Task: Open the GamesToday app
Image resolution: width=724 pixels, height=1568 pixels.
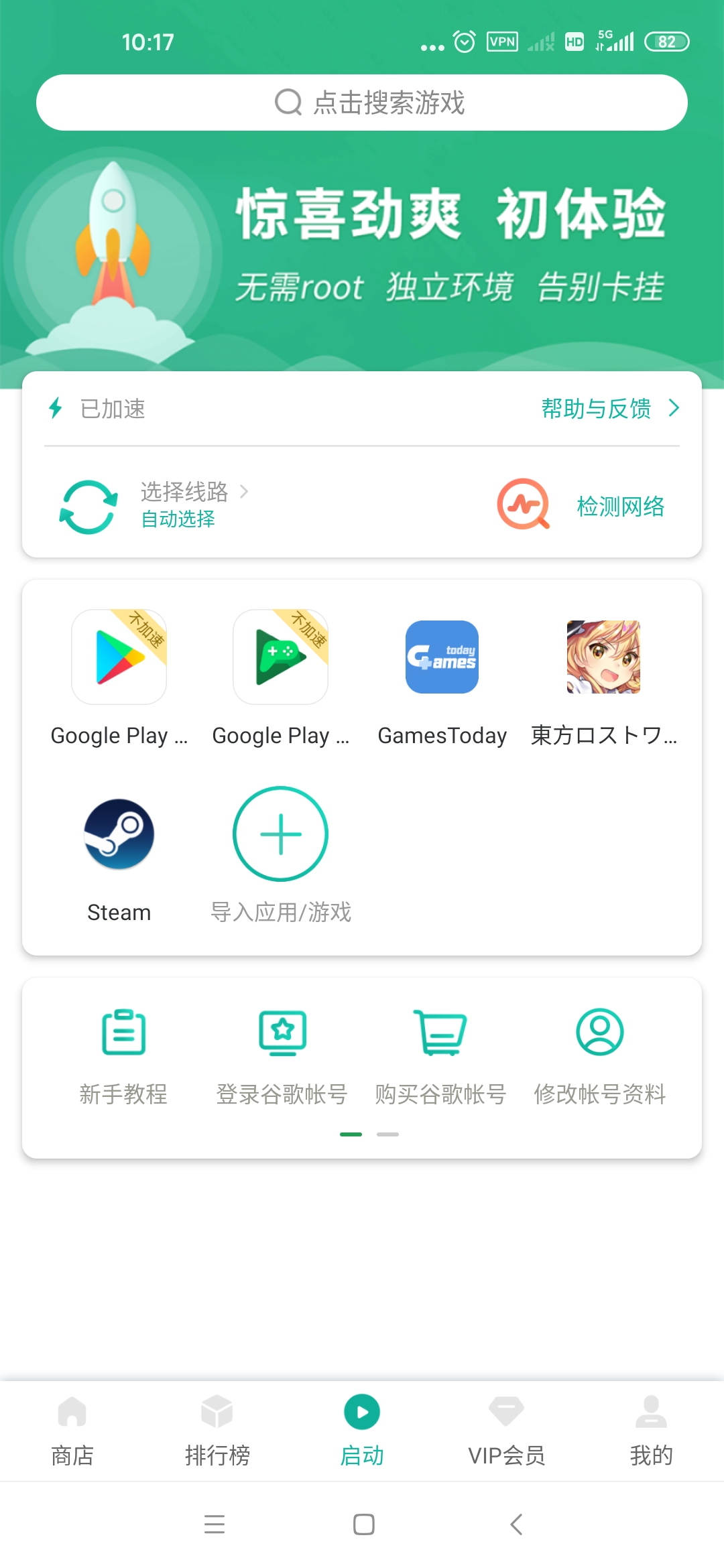Action: tap(442, 657)
